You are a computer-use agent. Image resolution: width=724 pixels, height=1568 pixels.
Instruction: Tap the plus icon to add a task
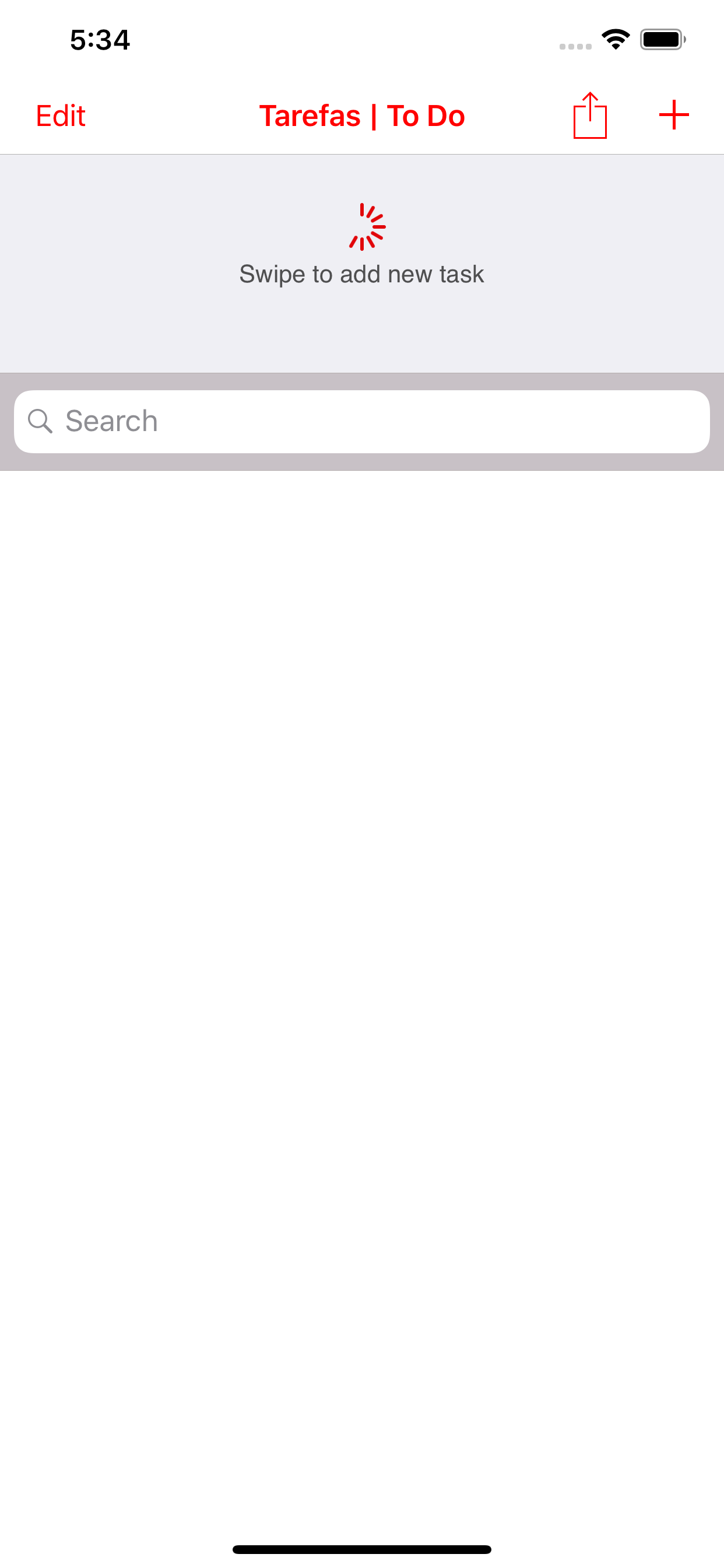point(674,116)
